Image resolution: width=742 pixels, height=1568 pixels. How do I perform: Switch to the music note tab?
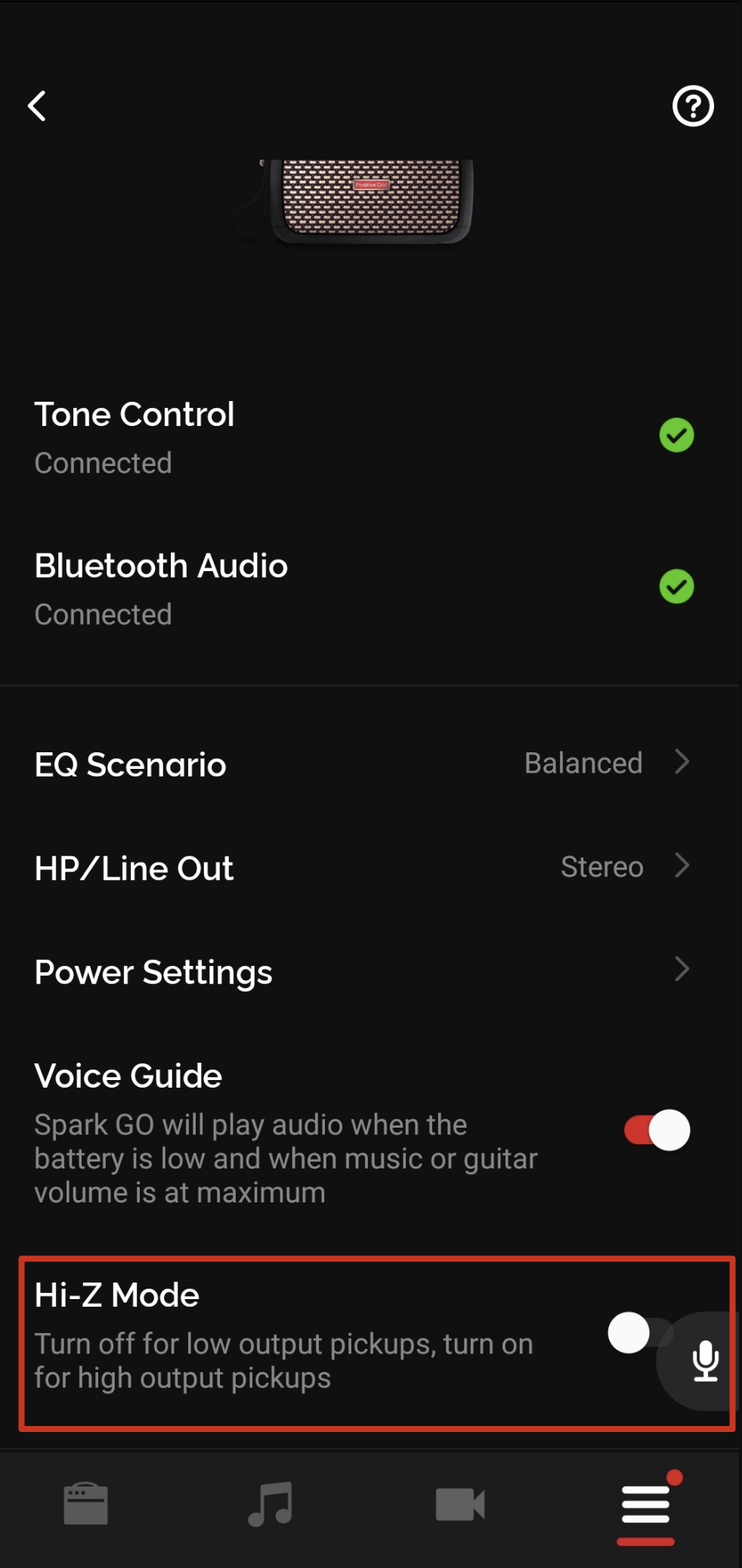click(271, 1504)
